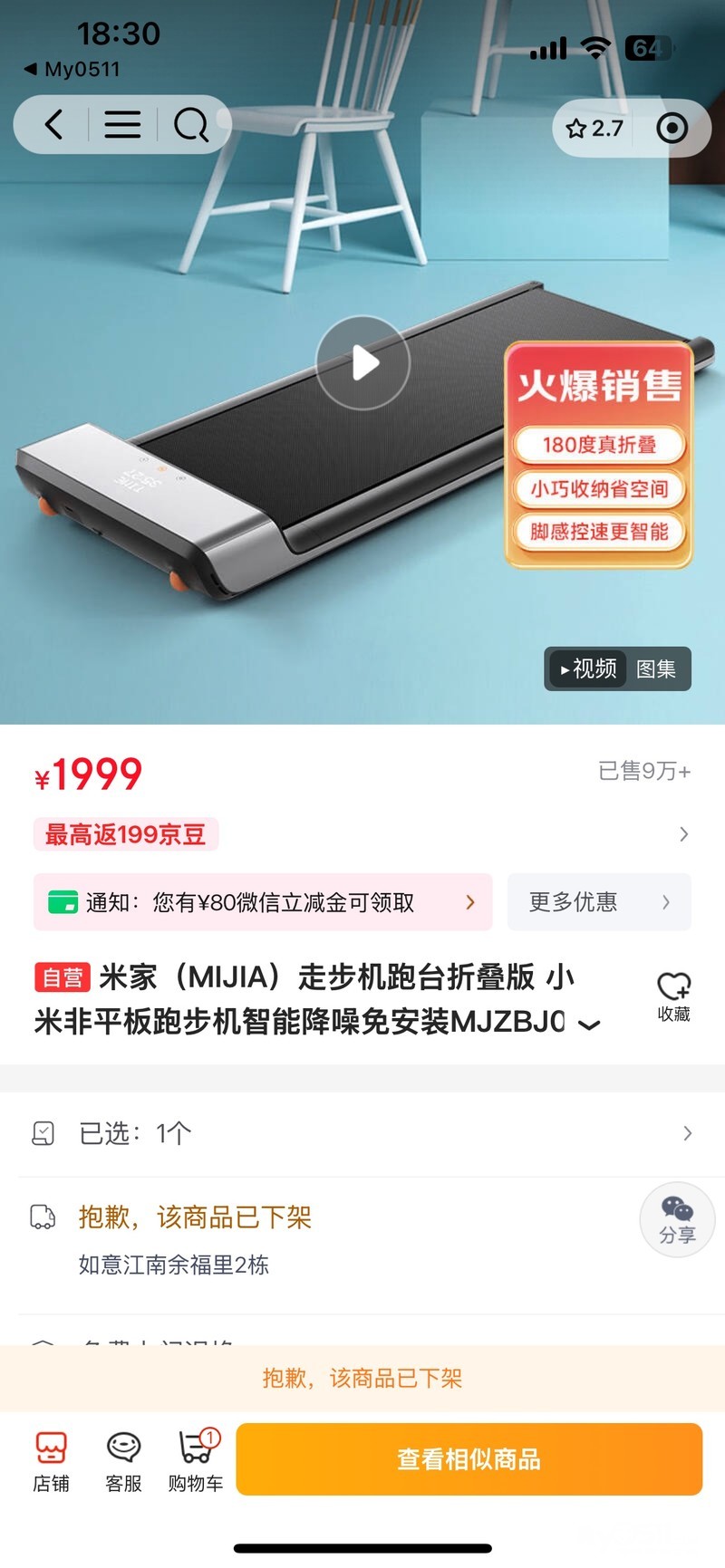The height and width of the screenshot is (1568, 725).
Task: Tap the search magnifier icon
Action: (191, 125)
